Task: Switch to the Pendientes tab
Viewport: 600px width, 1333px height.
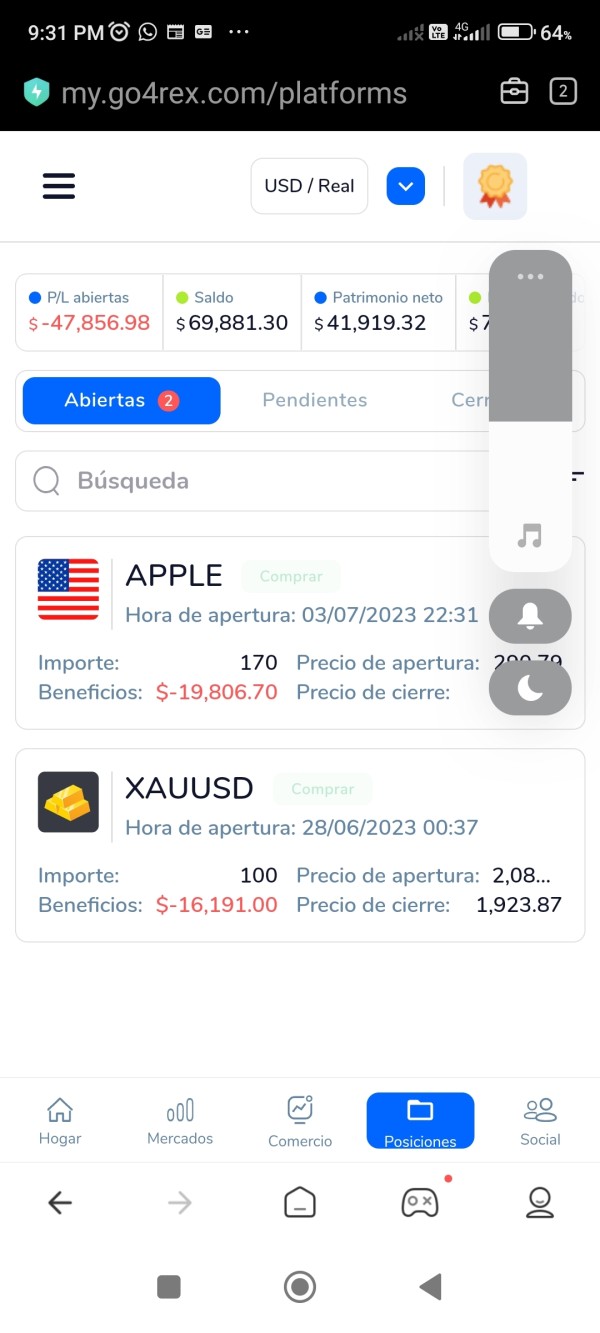Action: point(315,400)
